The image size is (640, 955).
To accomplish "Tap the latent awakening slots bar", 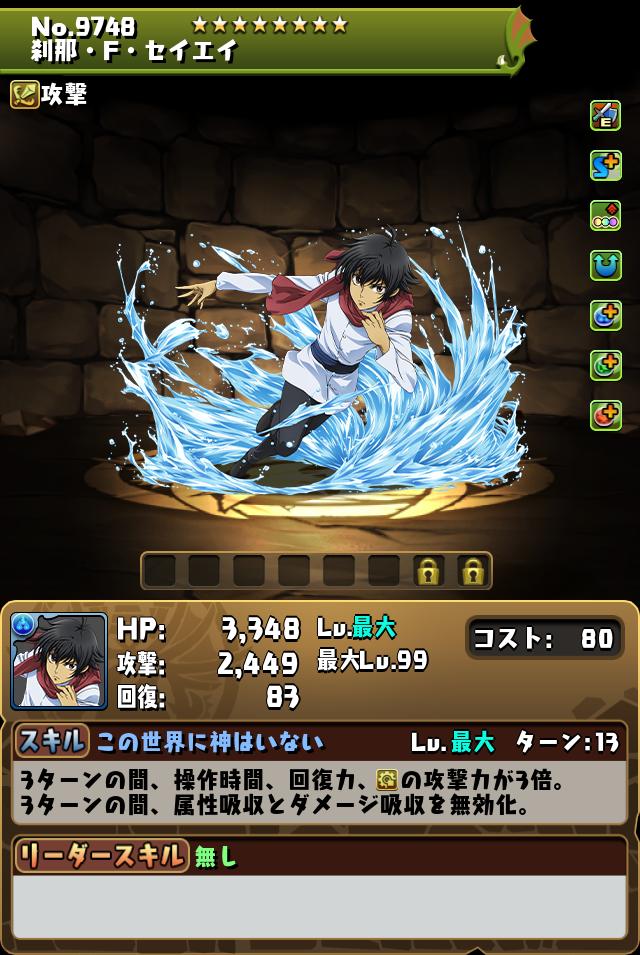I will (316, 571).
